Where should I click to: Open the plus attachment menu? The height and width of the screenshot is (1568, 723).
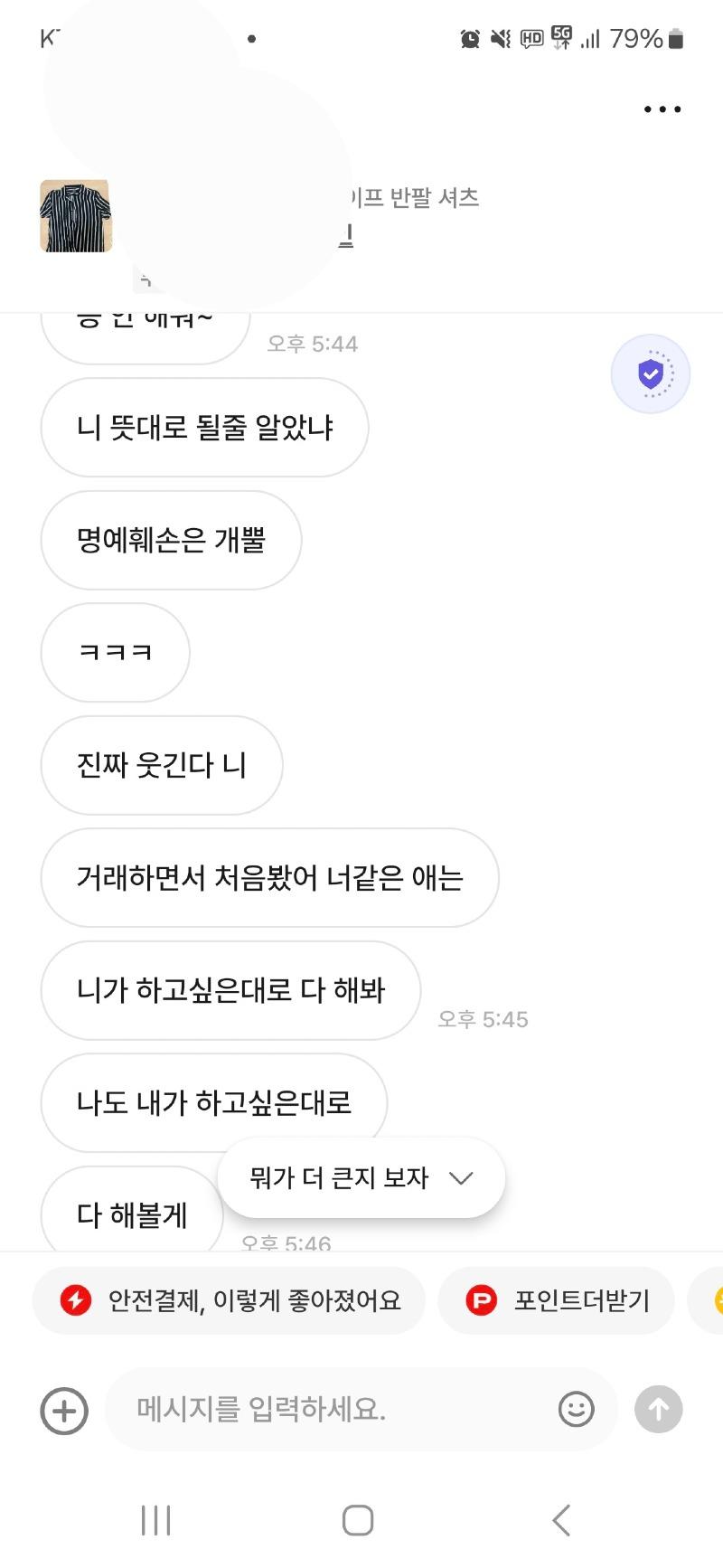coord(64,1410)
